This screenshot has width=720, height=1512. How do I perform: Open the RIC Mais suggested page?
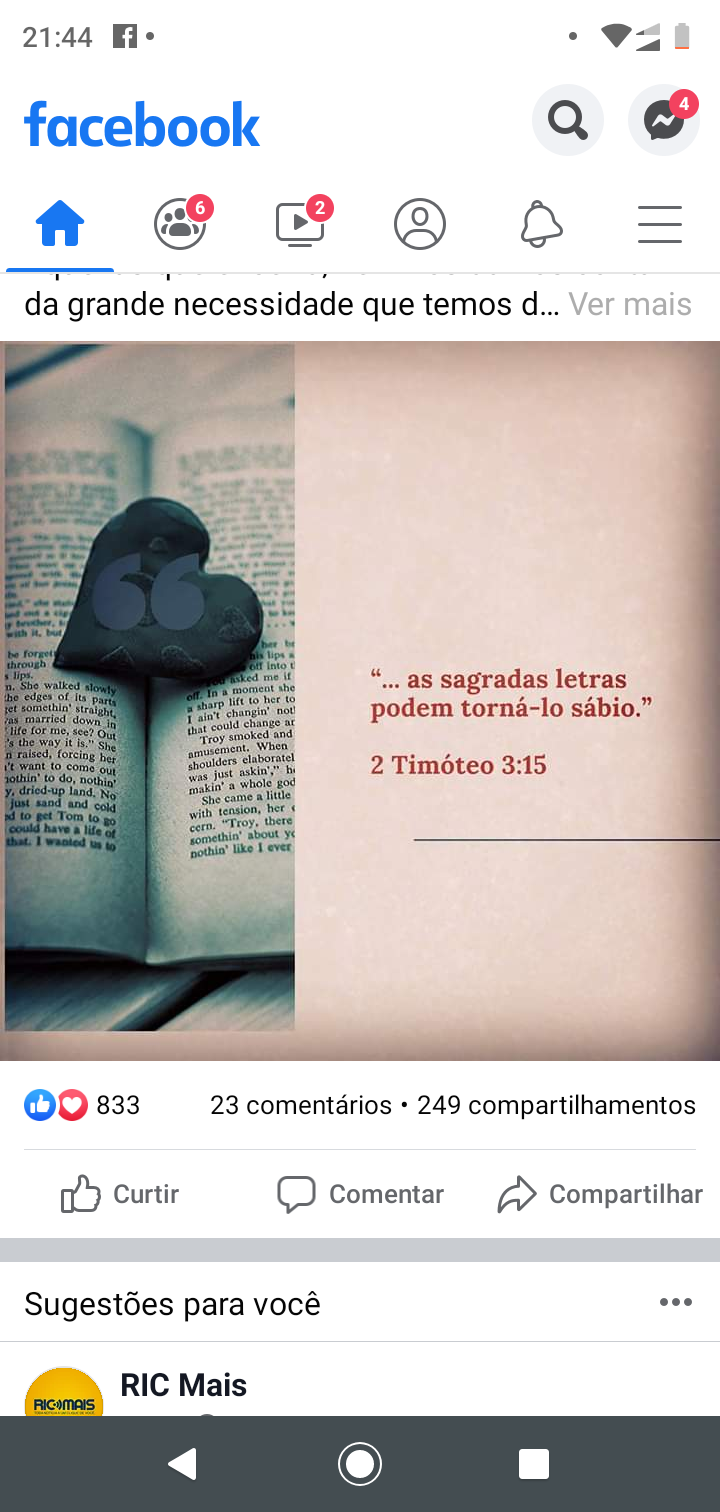pos(184,1385)
